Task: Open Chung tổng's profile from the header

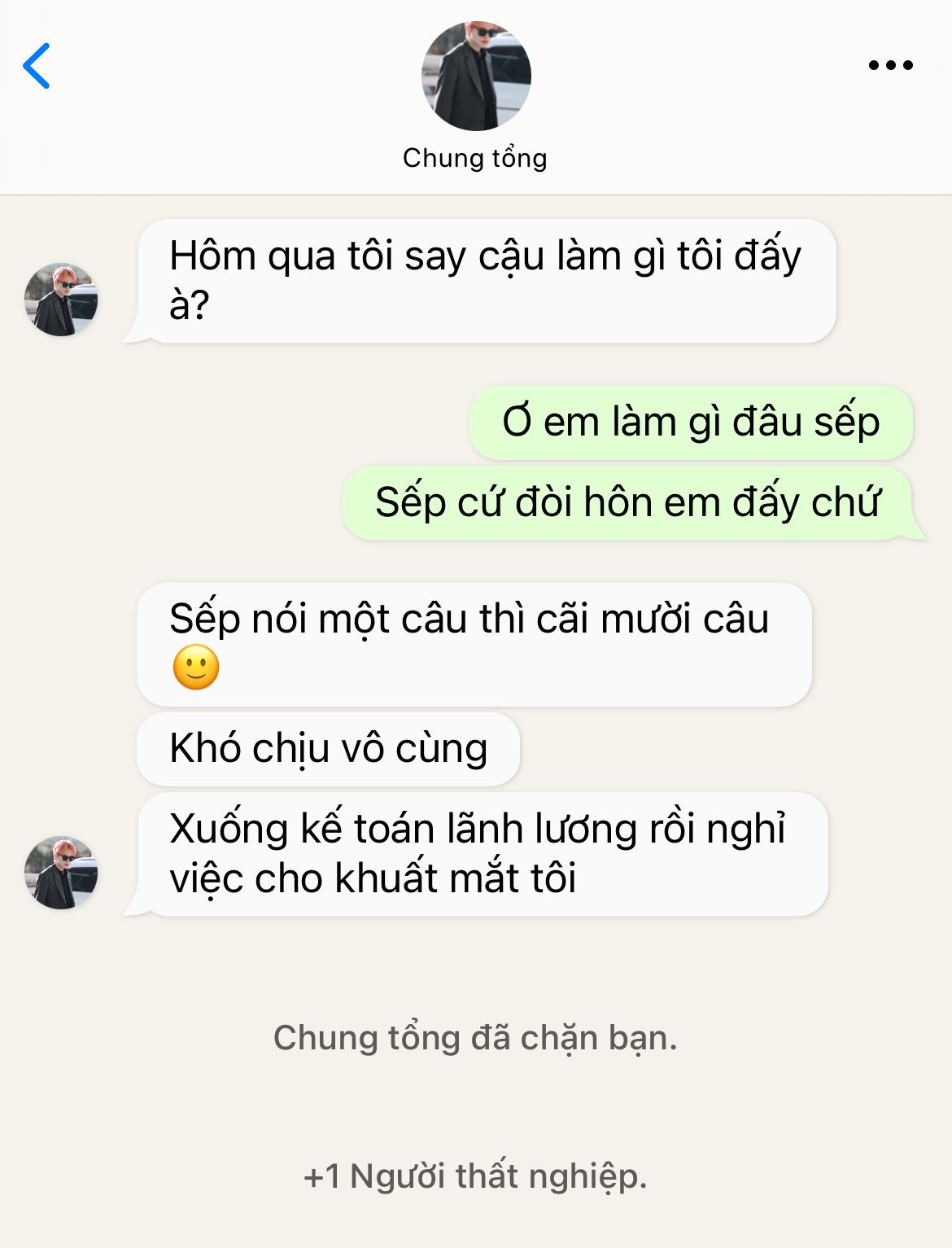Action: click(476, 77)
